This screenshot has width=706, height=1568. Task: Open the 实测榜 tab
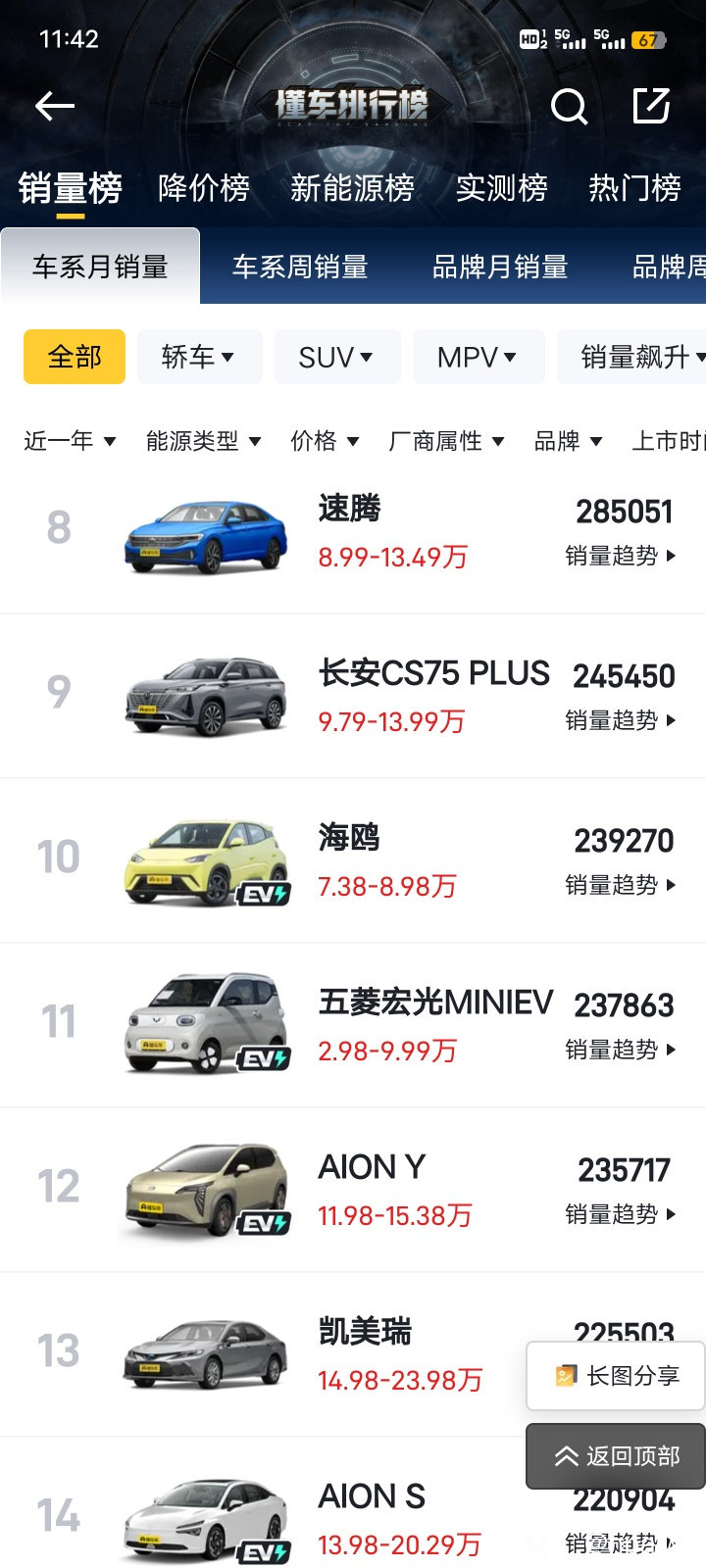(501, 187)
